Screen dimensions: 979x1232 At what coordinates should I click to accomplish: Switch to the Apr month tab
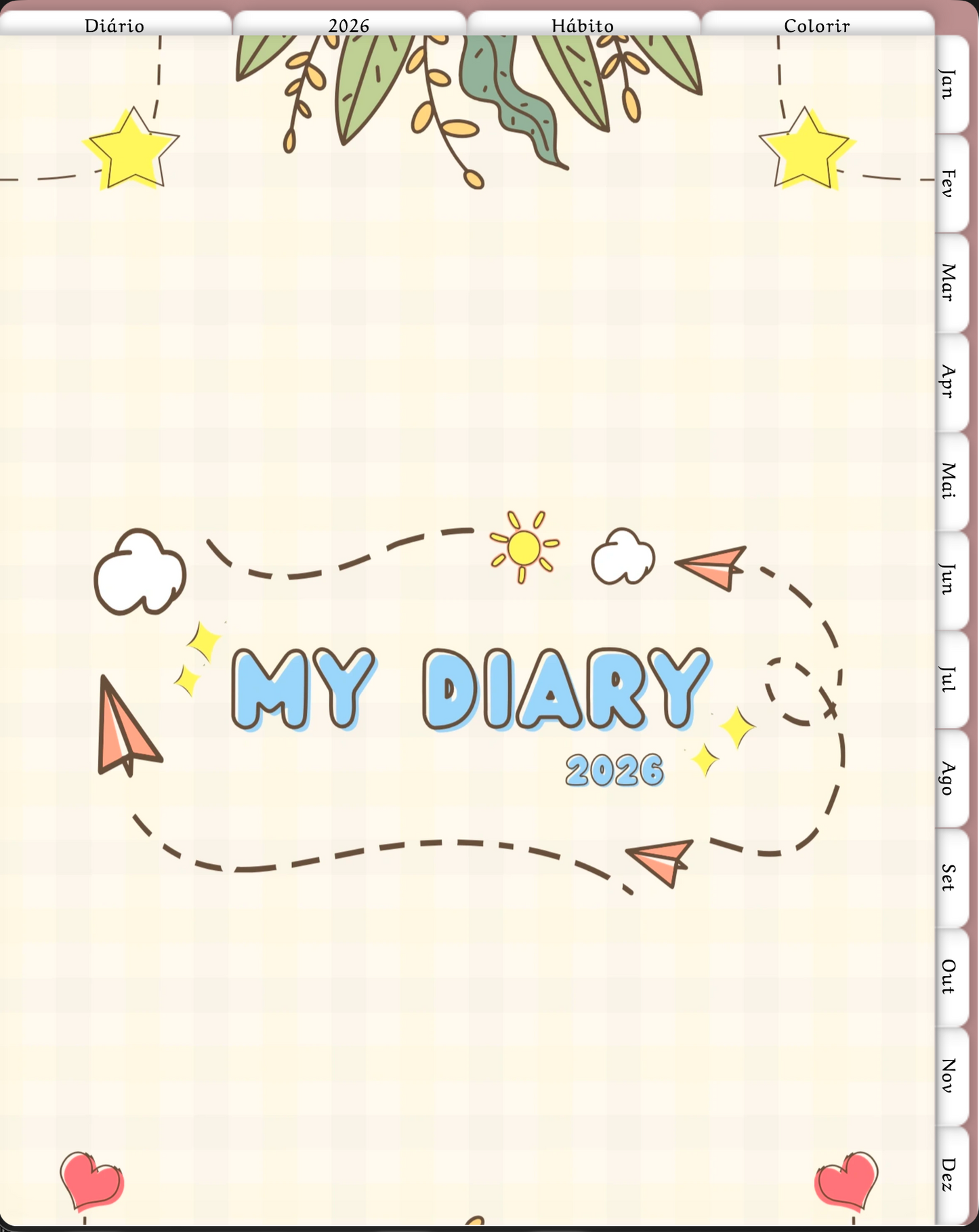pos(951,382)
